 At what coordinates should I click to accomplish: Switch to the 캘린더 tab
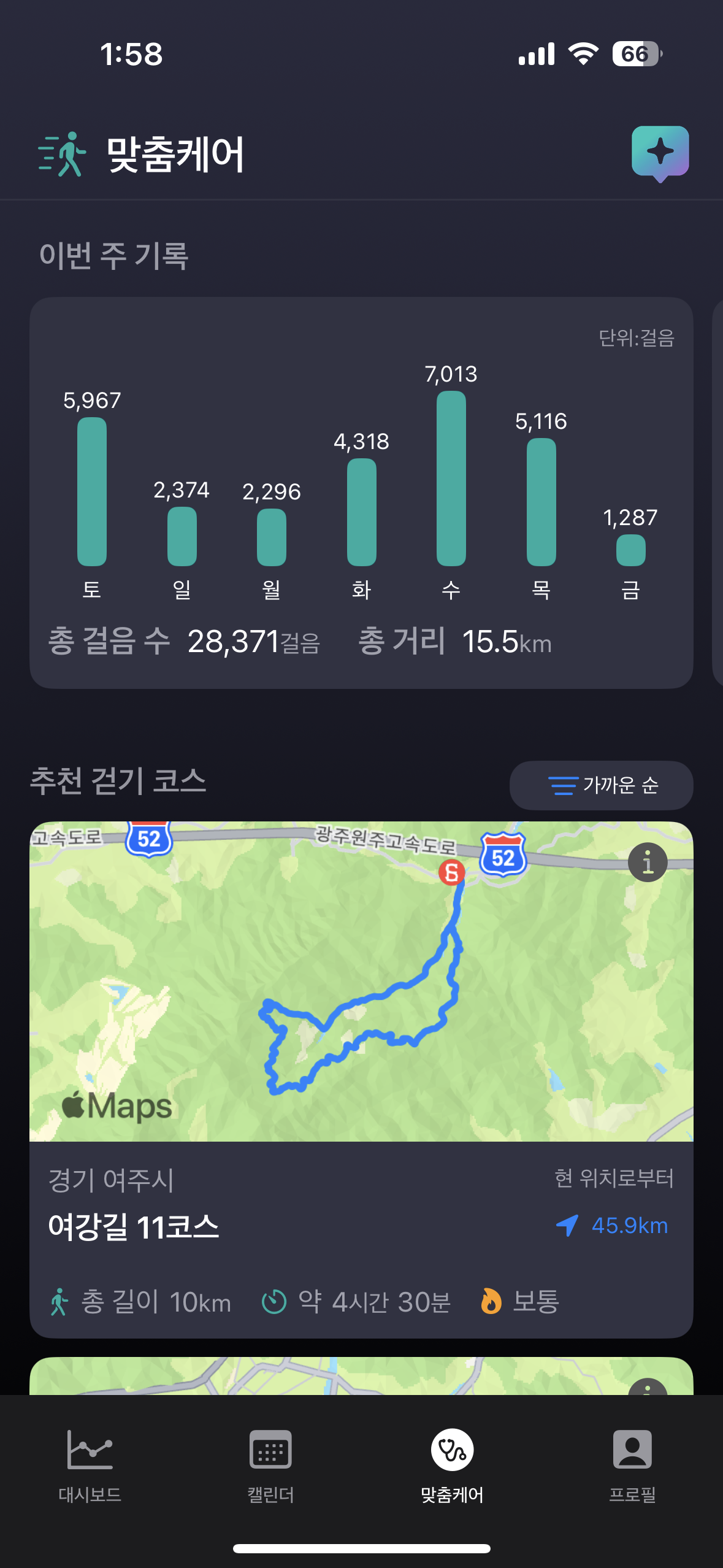[270, 1466]
